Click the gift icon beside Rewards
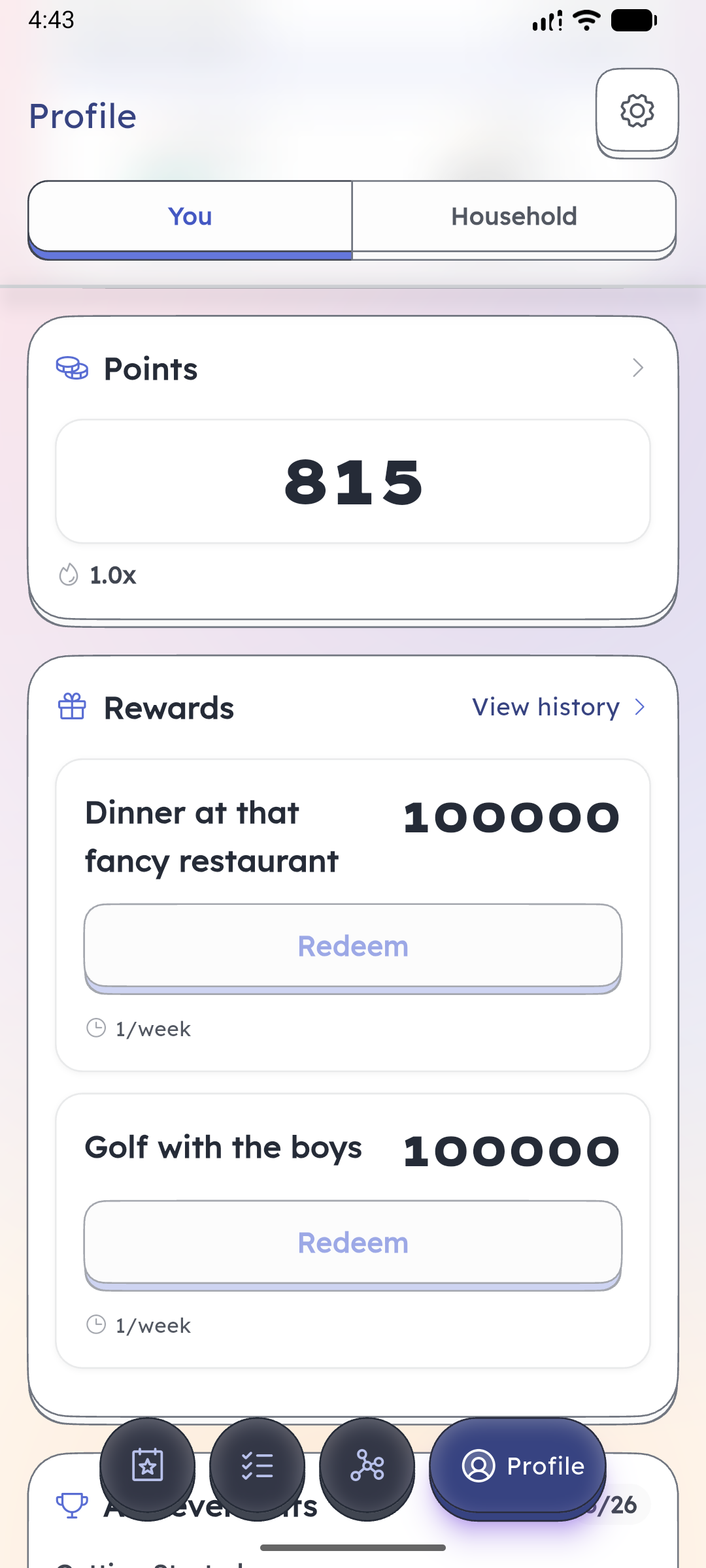This screenshot has width=706, height=1568. pyautogui.click(x=72, y=706)
